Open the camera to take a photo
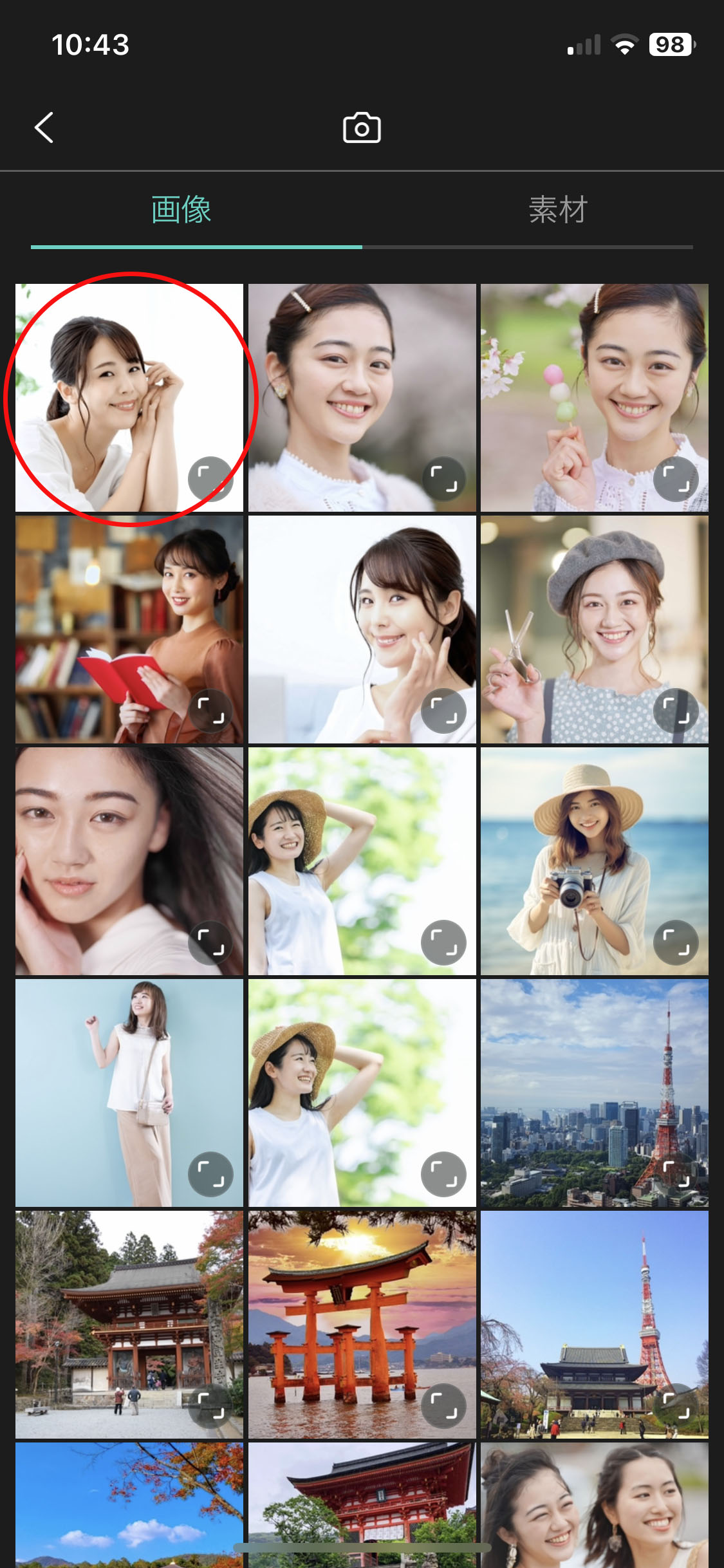Viewport: 724px width, 1568px height. (x=362, y=127)
